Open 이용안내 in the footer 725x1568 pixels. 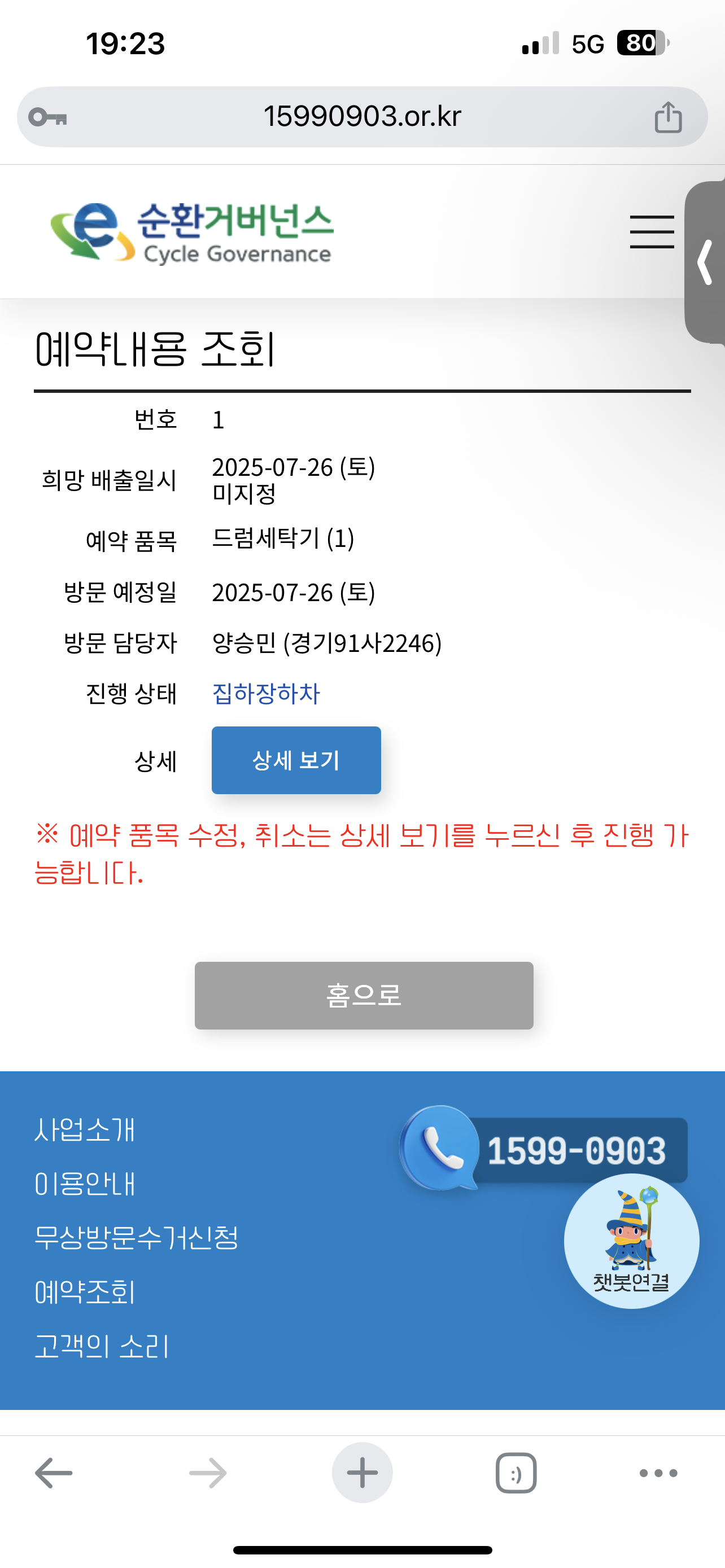[x=85, y=1184]
